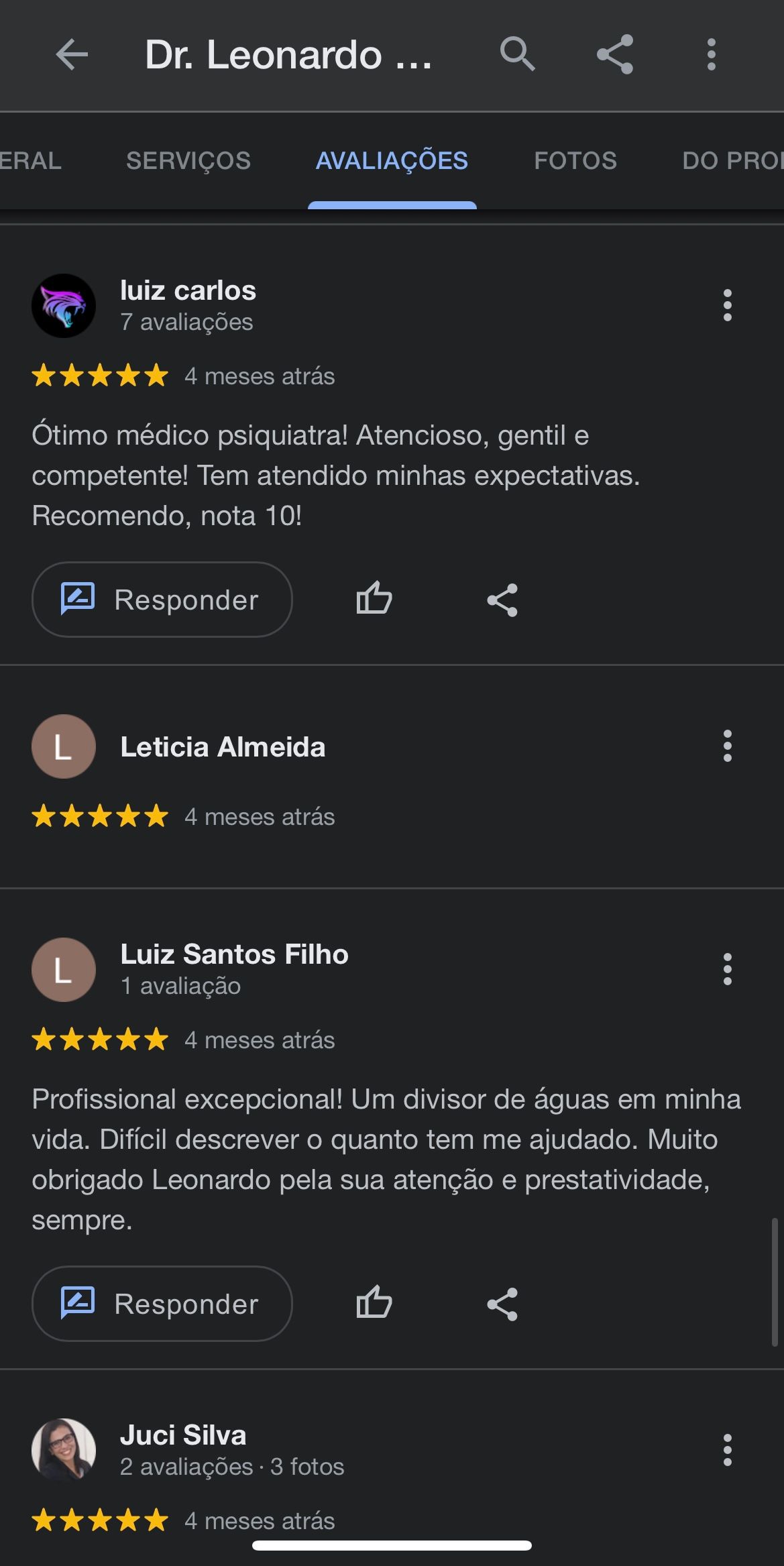Open luiz carlos's profile avatar
Viewport: 784px width, 1566px height.
point(64,304)
